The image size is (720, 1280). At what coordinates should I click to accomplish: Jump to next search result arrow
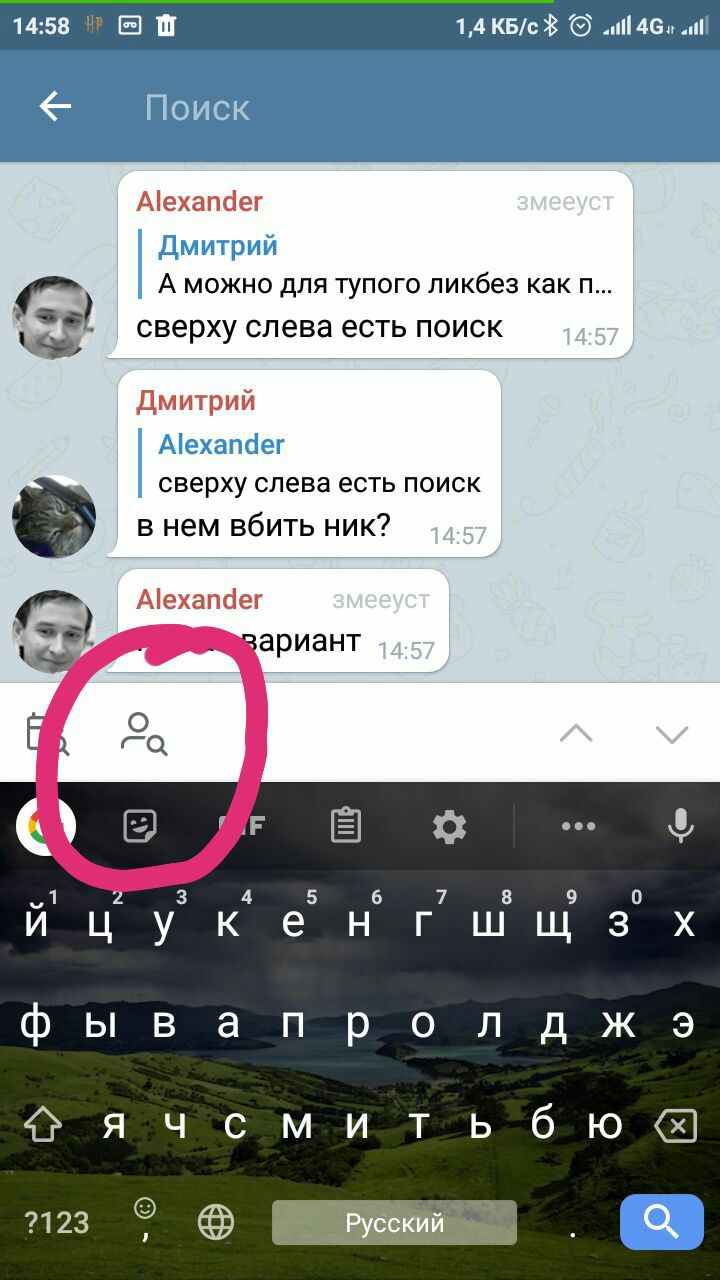click(x=671, y=734)
